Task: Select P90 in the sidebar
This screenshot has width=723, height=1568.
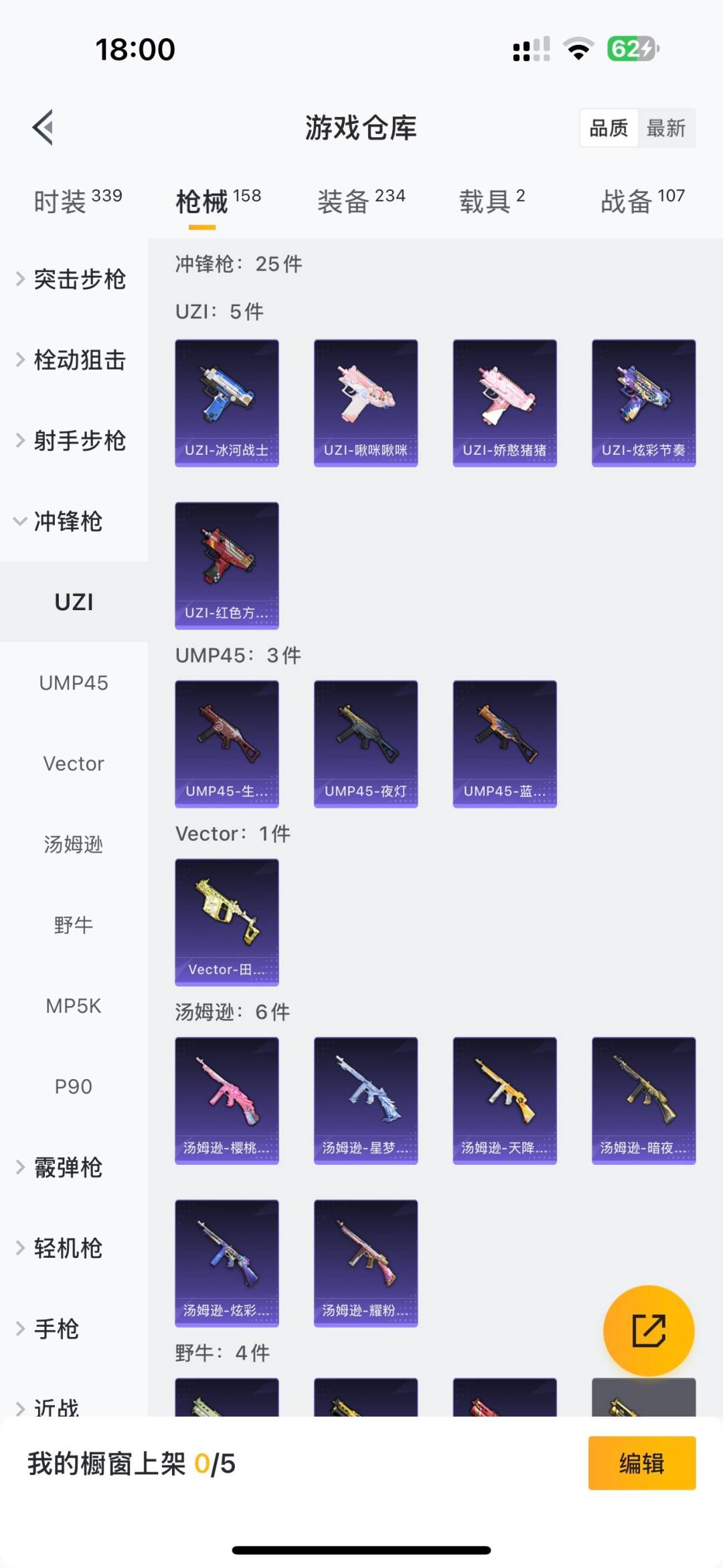Action: (x=74, y=1086)
